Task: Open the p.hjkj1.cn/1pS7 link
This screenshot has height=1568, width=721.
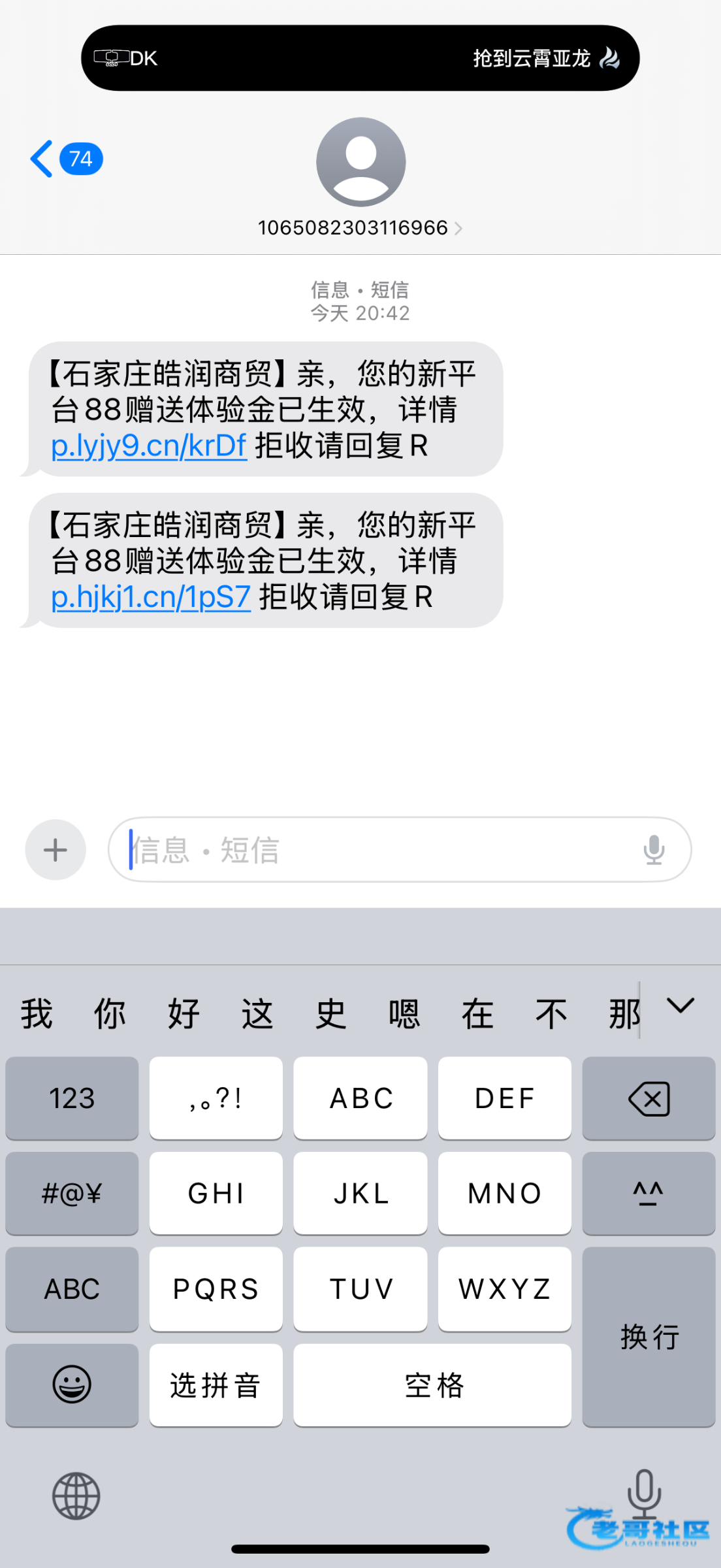Action: [x=151, y=597]
